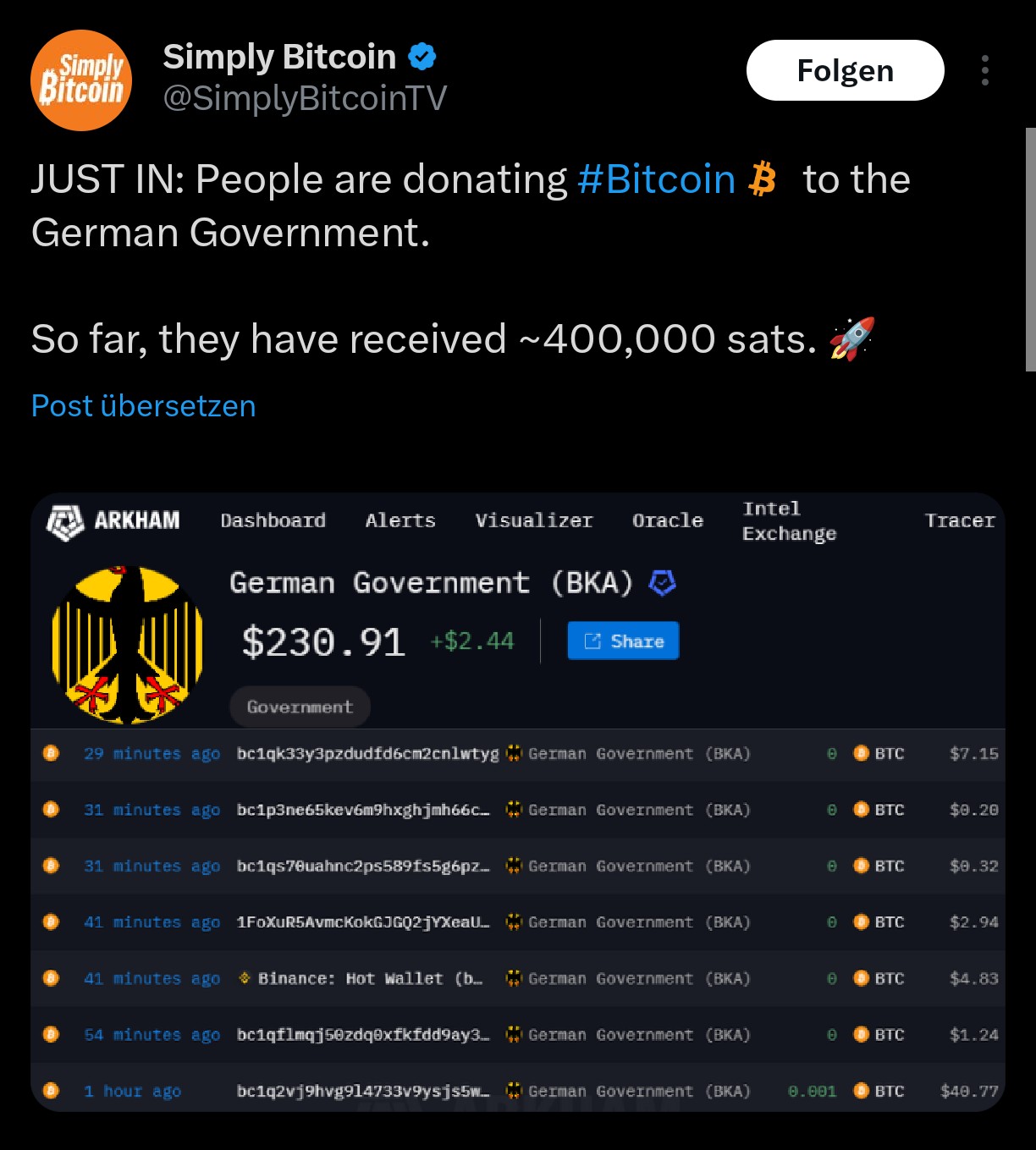Translate the post via Post übersetzen
Image resolution: width=1036 pixels, height=1150 pixels.
143,406
